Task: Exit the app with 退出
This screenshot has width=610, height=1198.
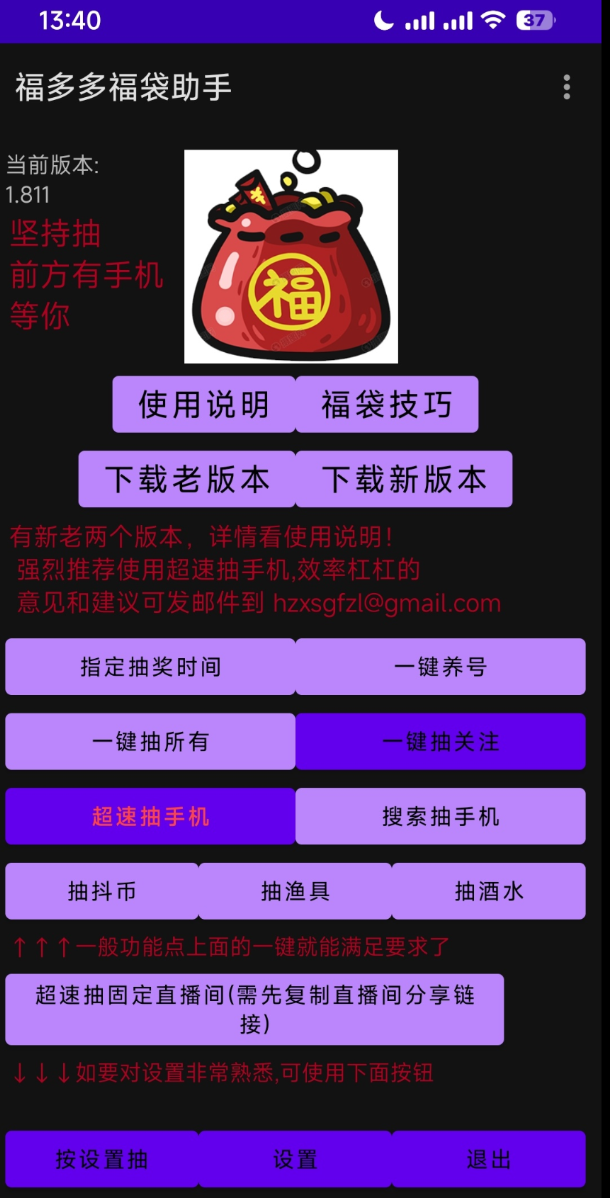Action: (489, 1159)
